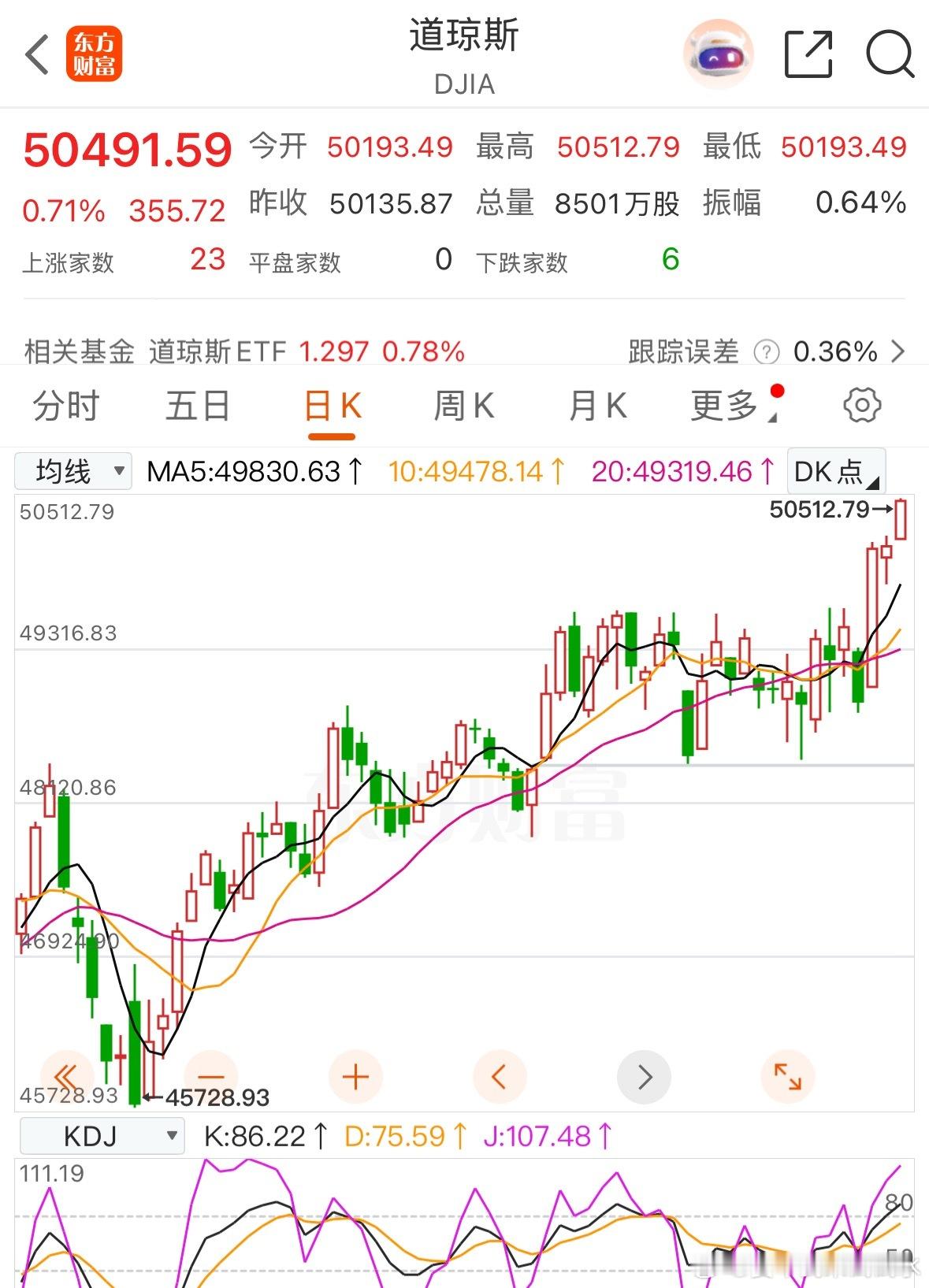Open the 更多 menu
929x1288 pixels.
(x=726, y=405)
